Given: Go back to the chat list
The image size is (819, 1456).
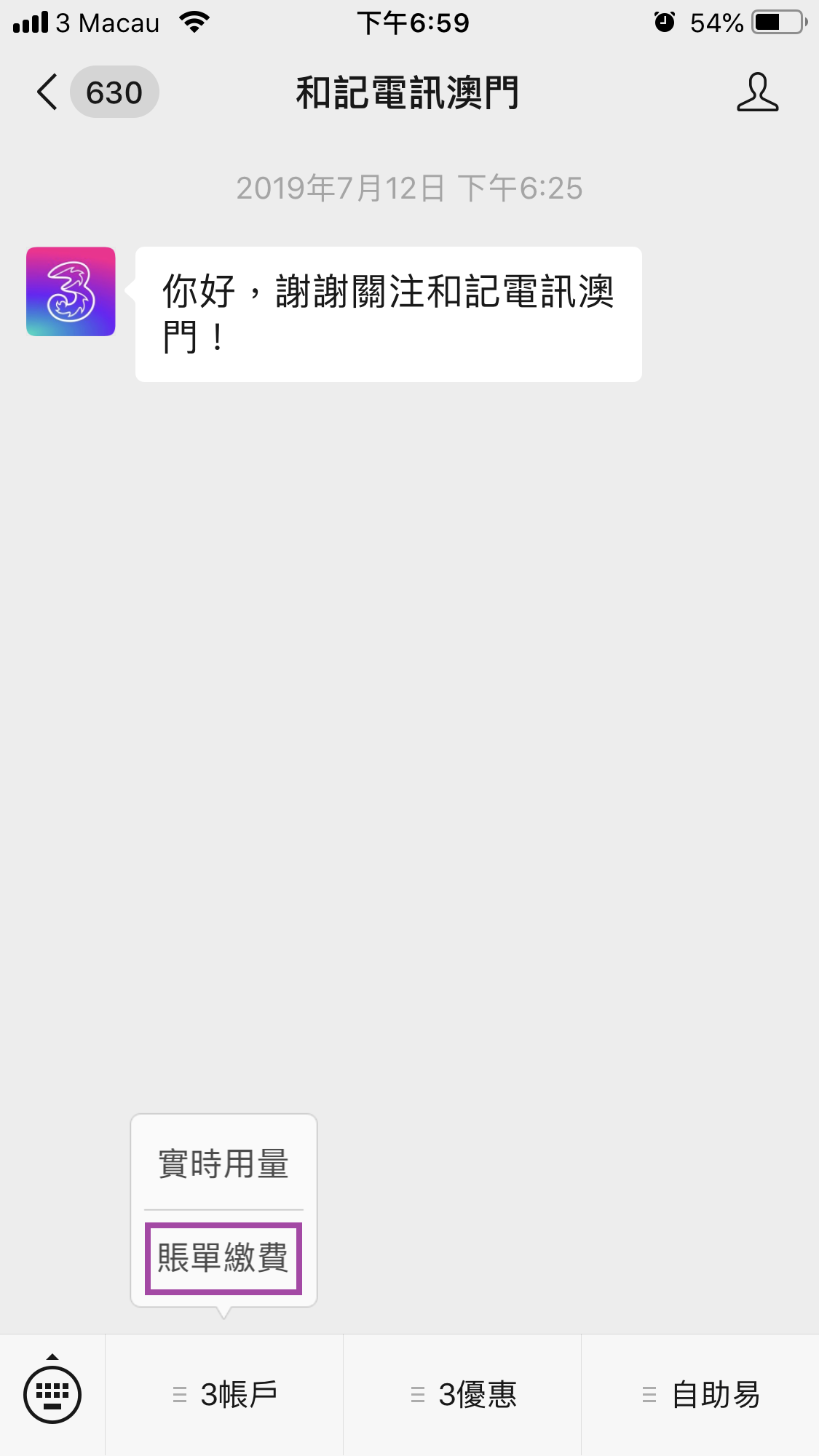Looking at the screenshot, I should tap(48, 92).
